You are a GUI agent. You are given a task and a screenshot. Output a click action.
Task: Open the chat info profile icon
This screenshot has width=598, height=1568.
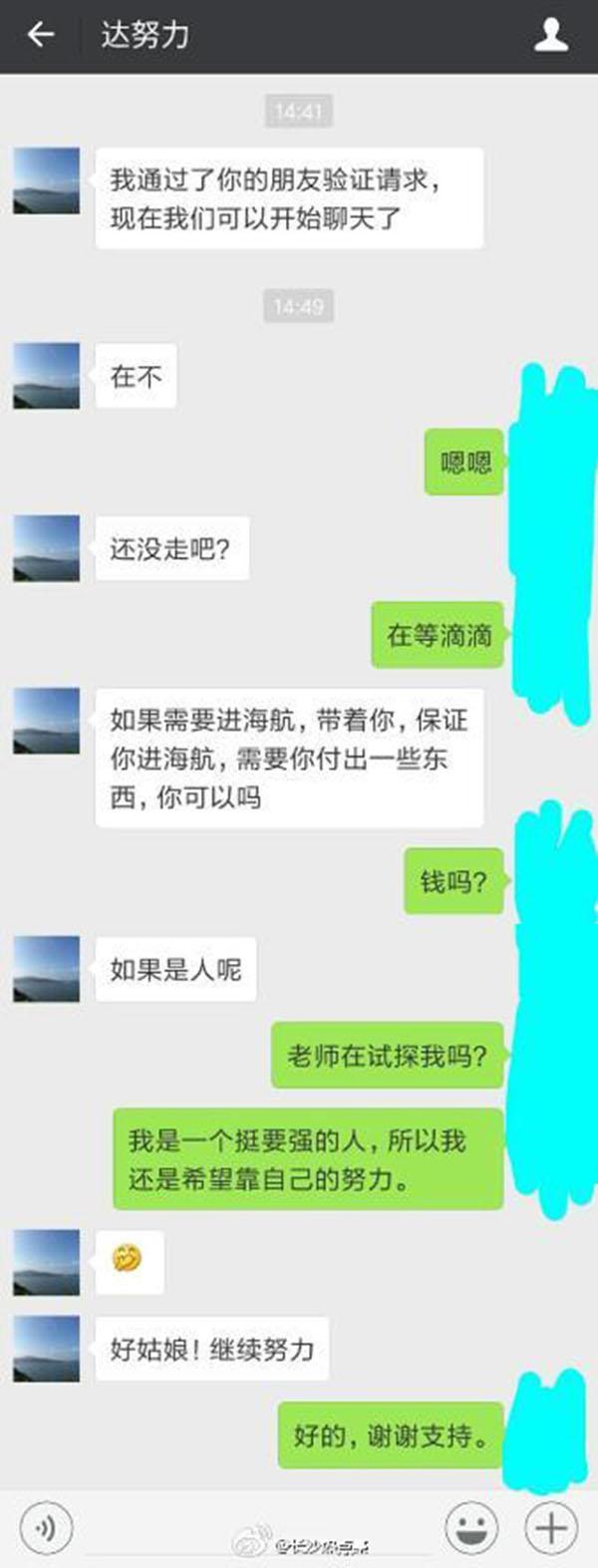click(551, 35)
